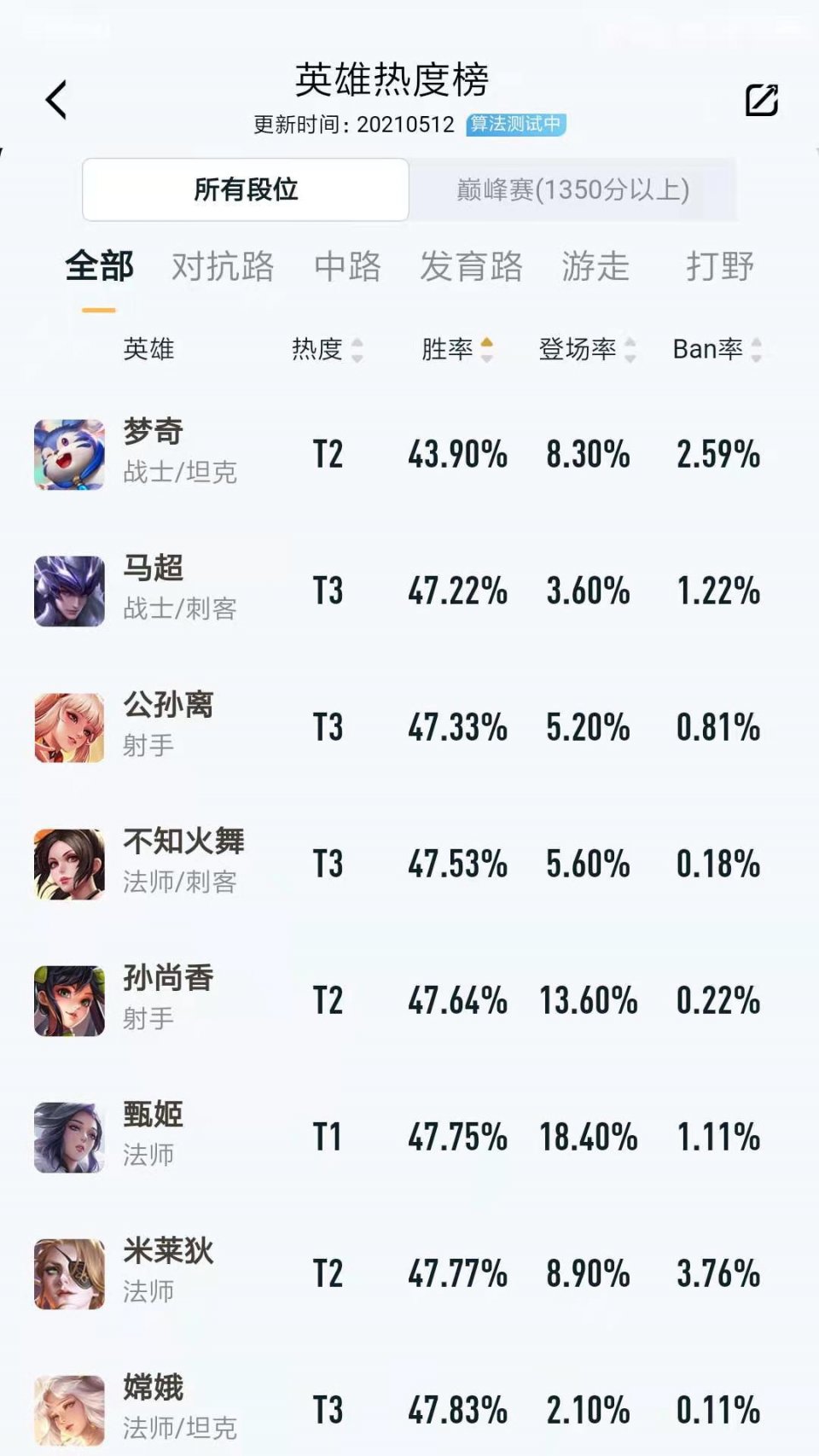Switch to 巅峰赛(1350分以上) segment
819x1456 pixels.
(x=572, y=189)
